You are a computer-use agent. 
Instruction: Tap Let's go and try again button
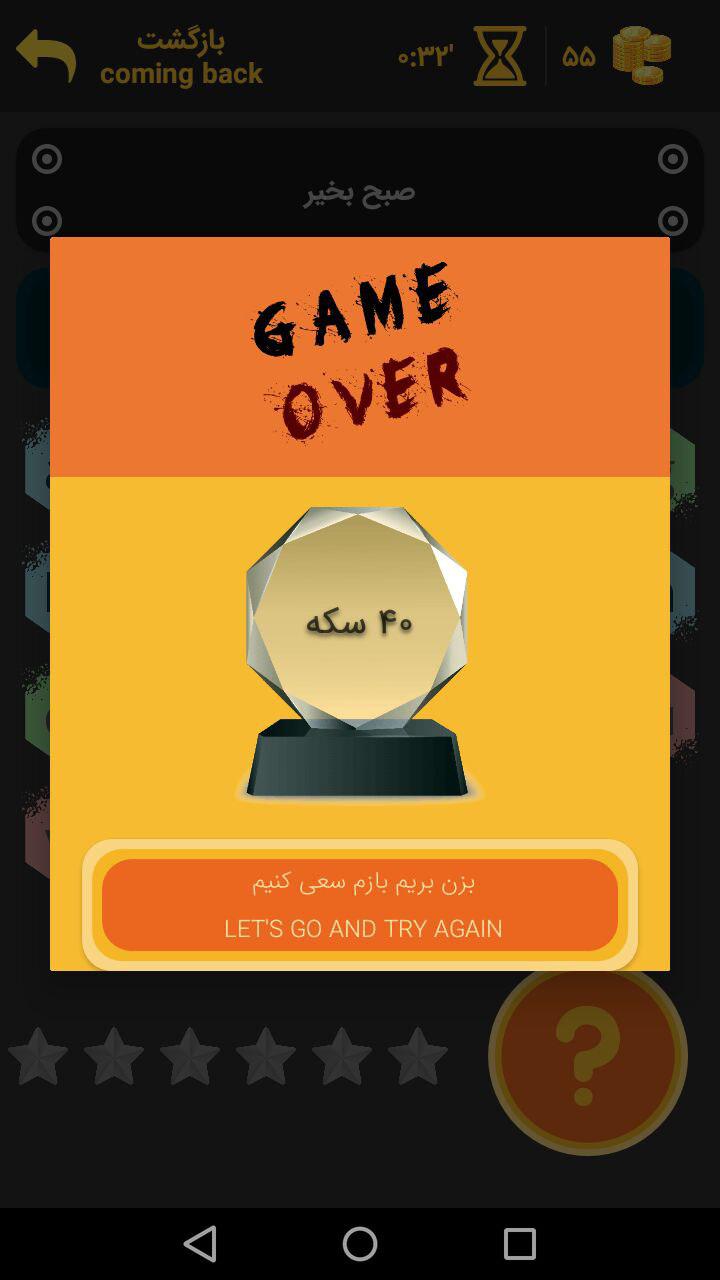pos(360,905)
